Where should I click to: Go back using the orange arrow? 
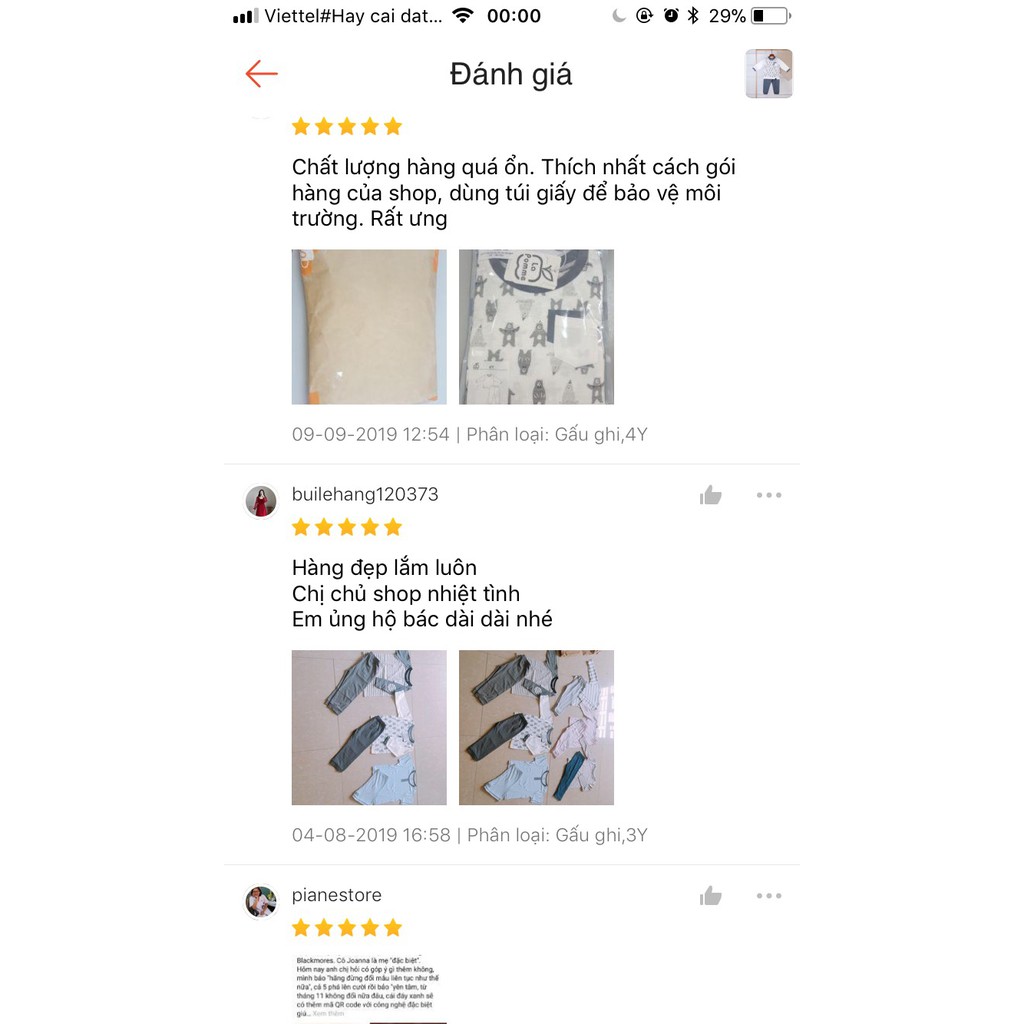point(261,74)
